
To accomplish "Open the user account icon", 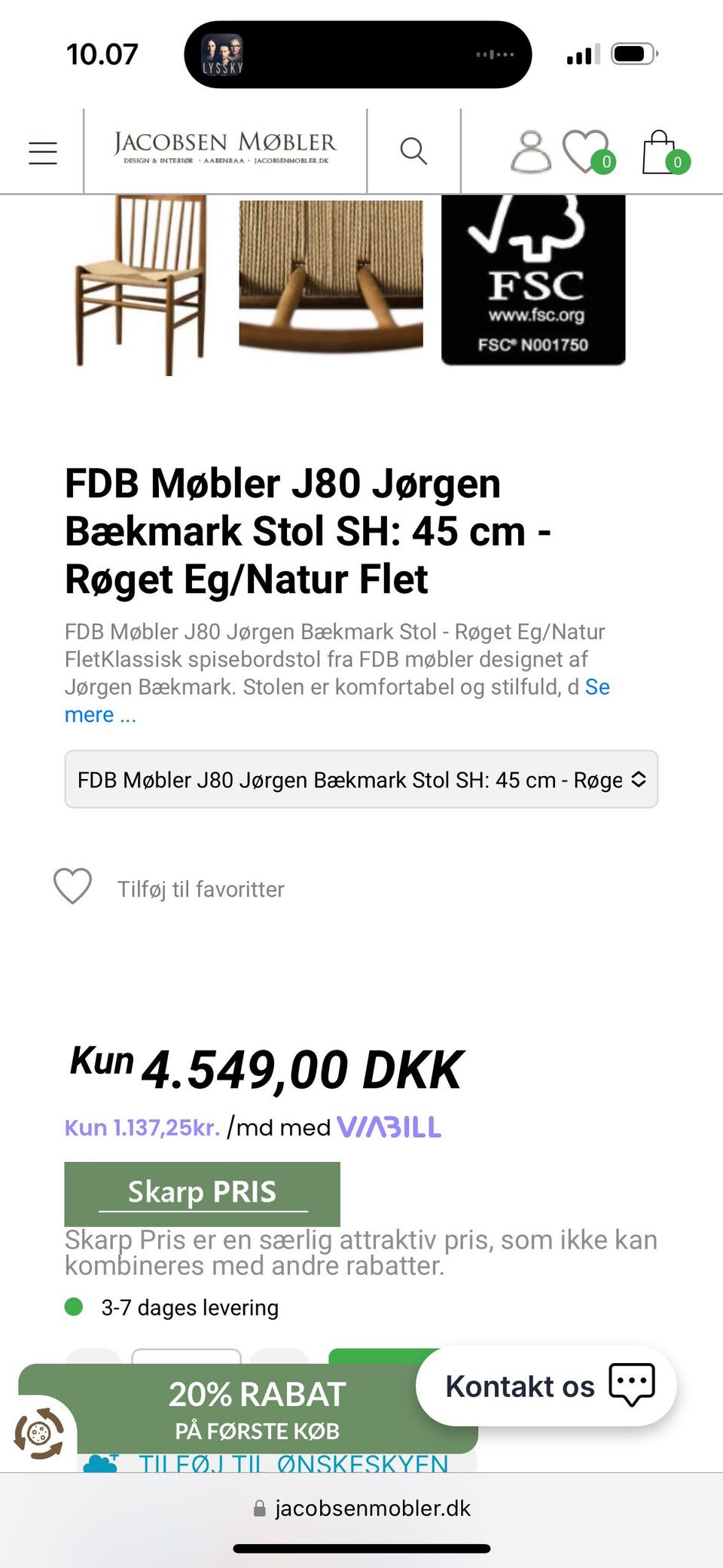I will click(531, 152).
